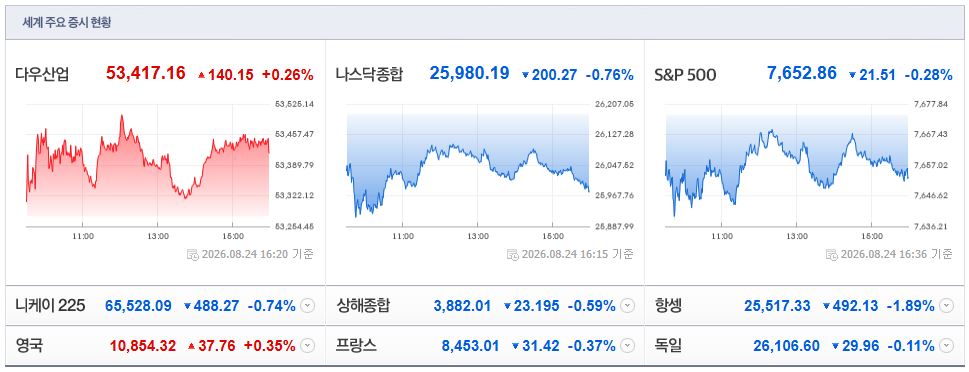Expand the 니케이 225 chevron
The height and width of the screenshot is (372, 969).
[308, 305]
